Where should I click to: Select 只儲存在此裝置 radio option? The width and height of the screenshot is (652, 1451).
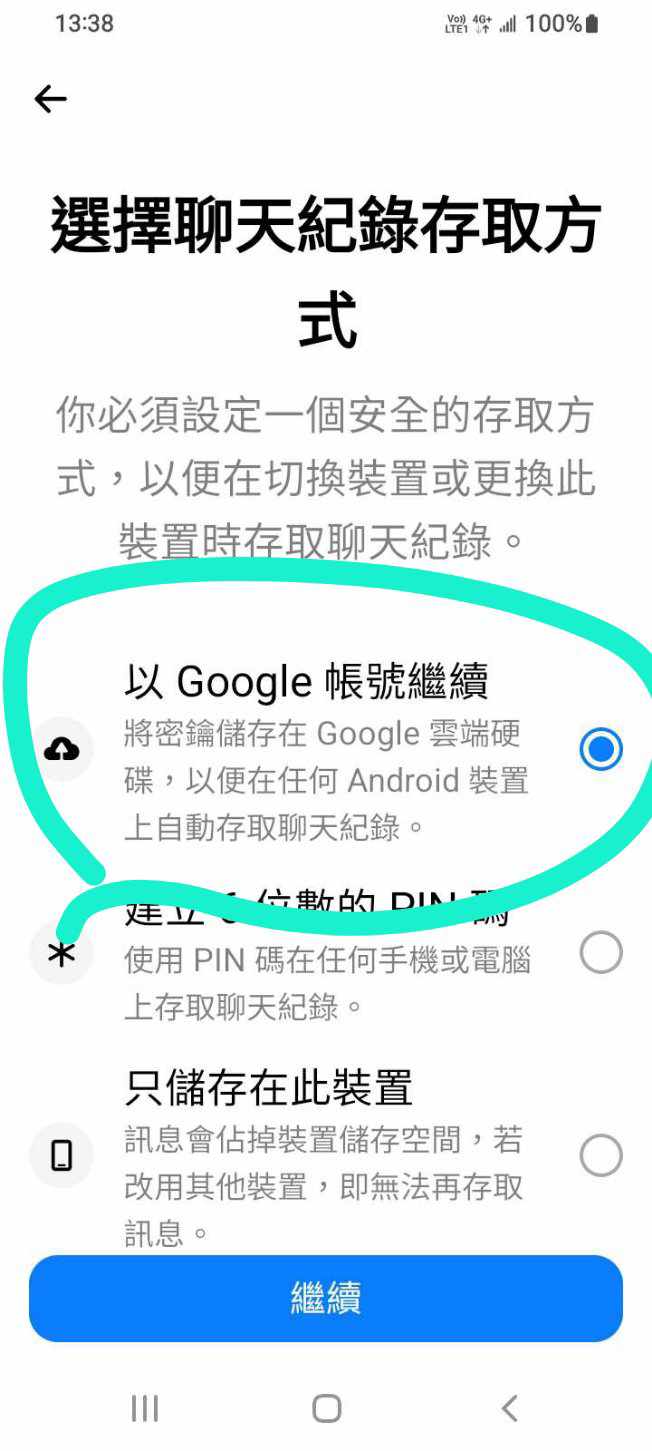point(601,1156)
